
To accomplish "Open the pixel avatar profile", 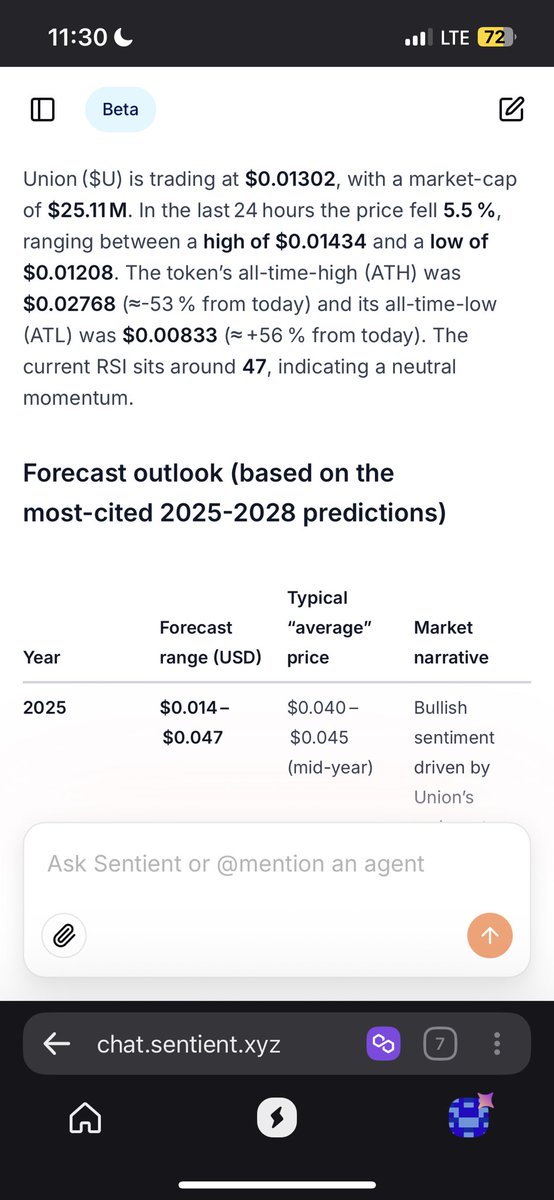I will pyautogui.click(x=470, y=1116).
